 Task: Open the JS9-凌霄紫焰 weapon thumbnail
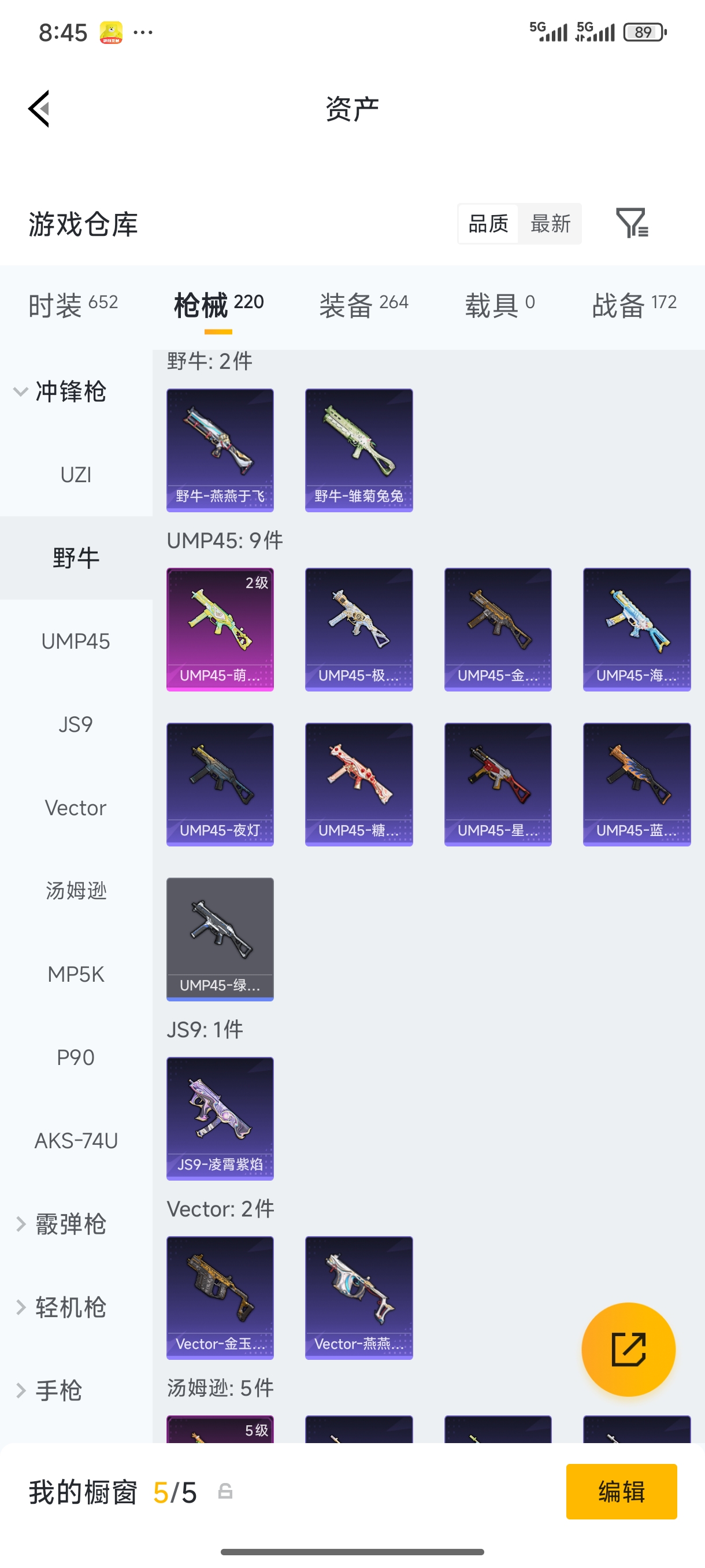click(220, 1119)
